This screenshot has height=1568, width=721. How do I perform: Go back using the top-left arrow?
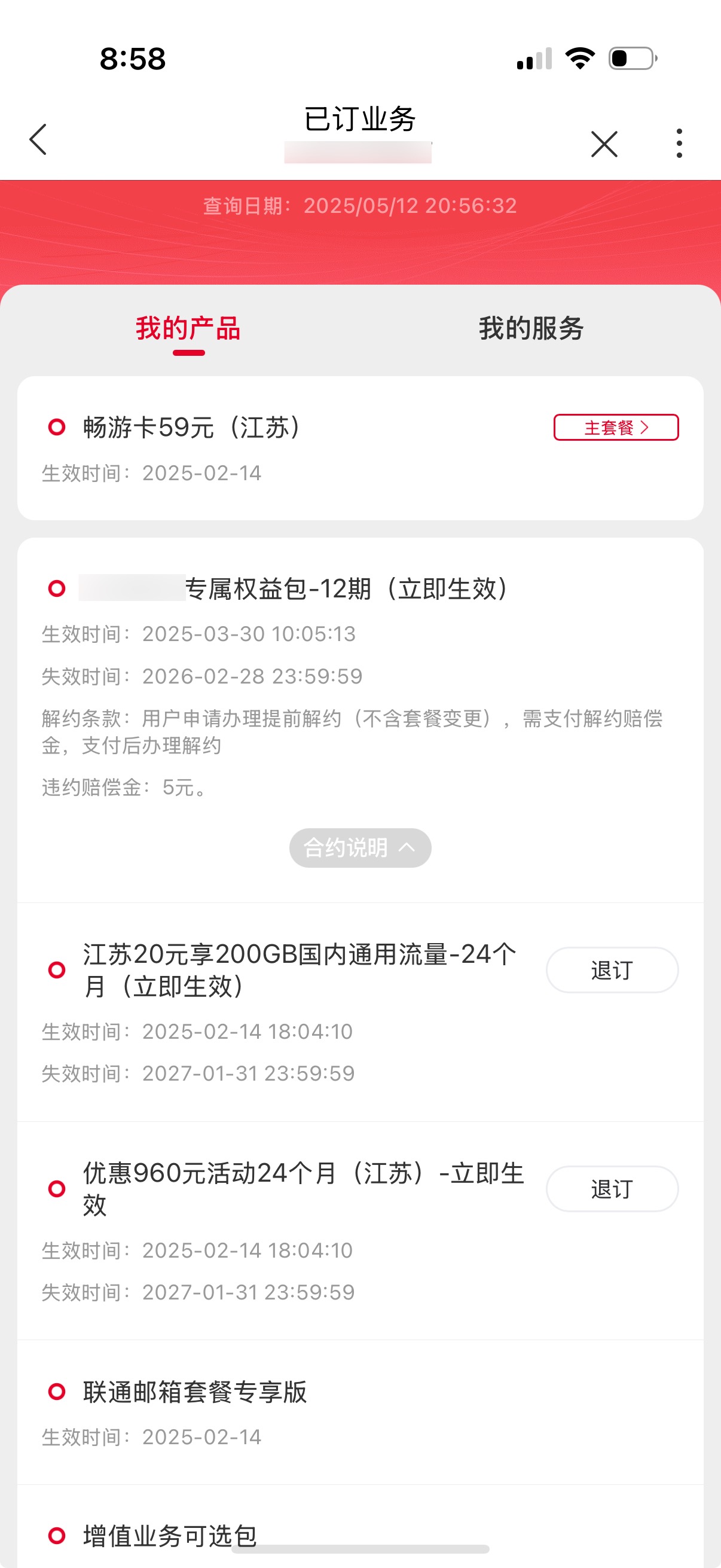tap(38, 139)
